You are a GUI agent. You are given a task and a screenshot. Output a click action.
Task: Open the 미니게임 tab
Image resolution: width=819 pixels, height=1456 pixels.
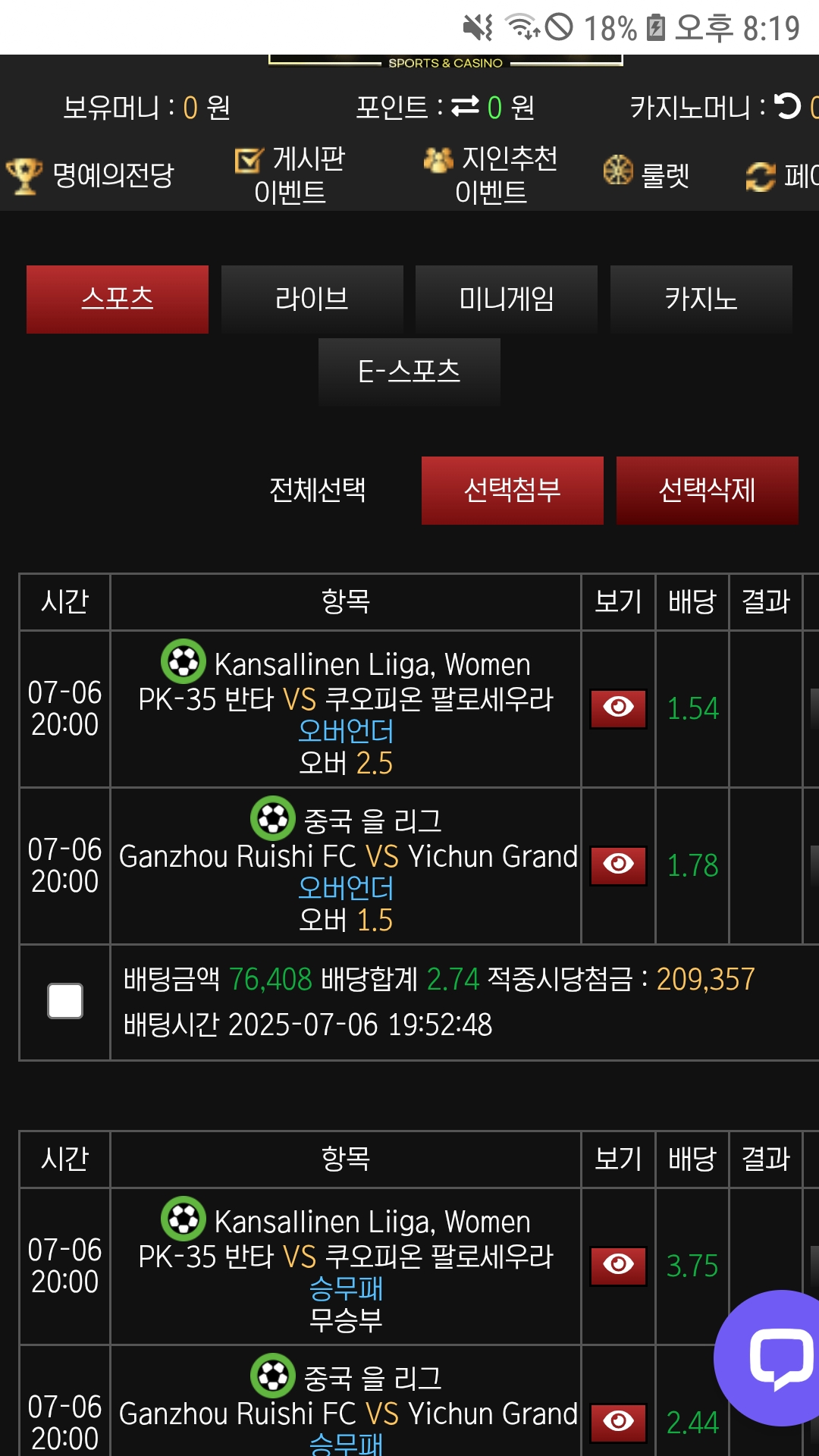(506, 299)
